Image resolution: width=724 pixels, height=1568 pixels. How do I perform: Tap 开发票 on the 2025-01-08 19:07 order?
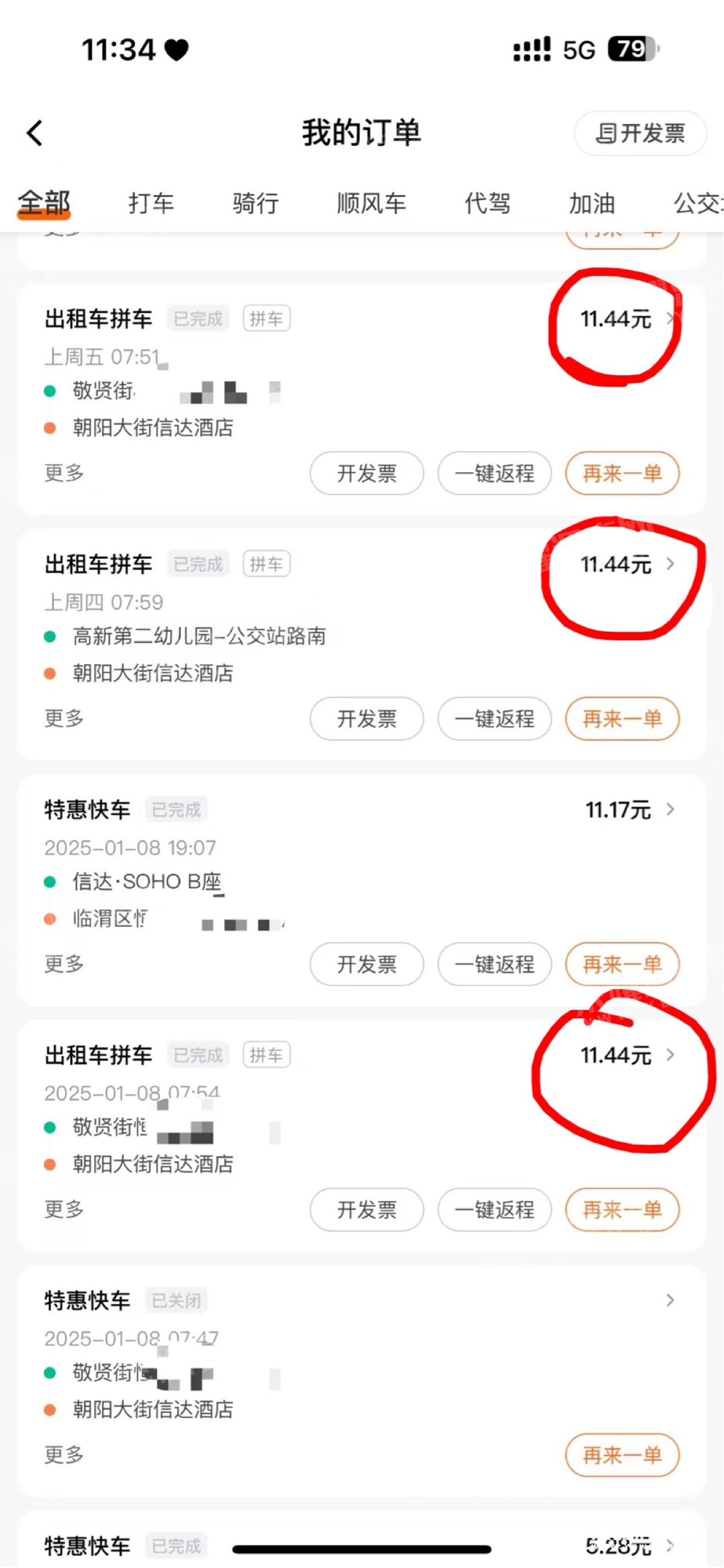pyautogui.click(x=367, y=964)
